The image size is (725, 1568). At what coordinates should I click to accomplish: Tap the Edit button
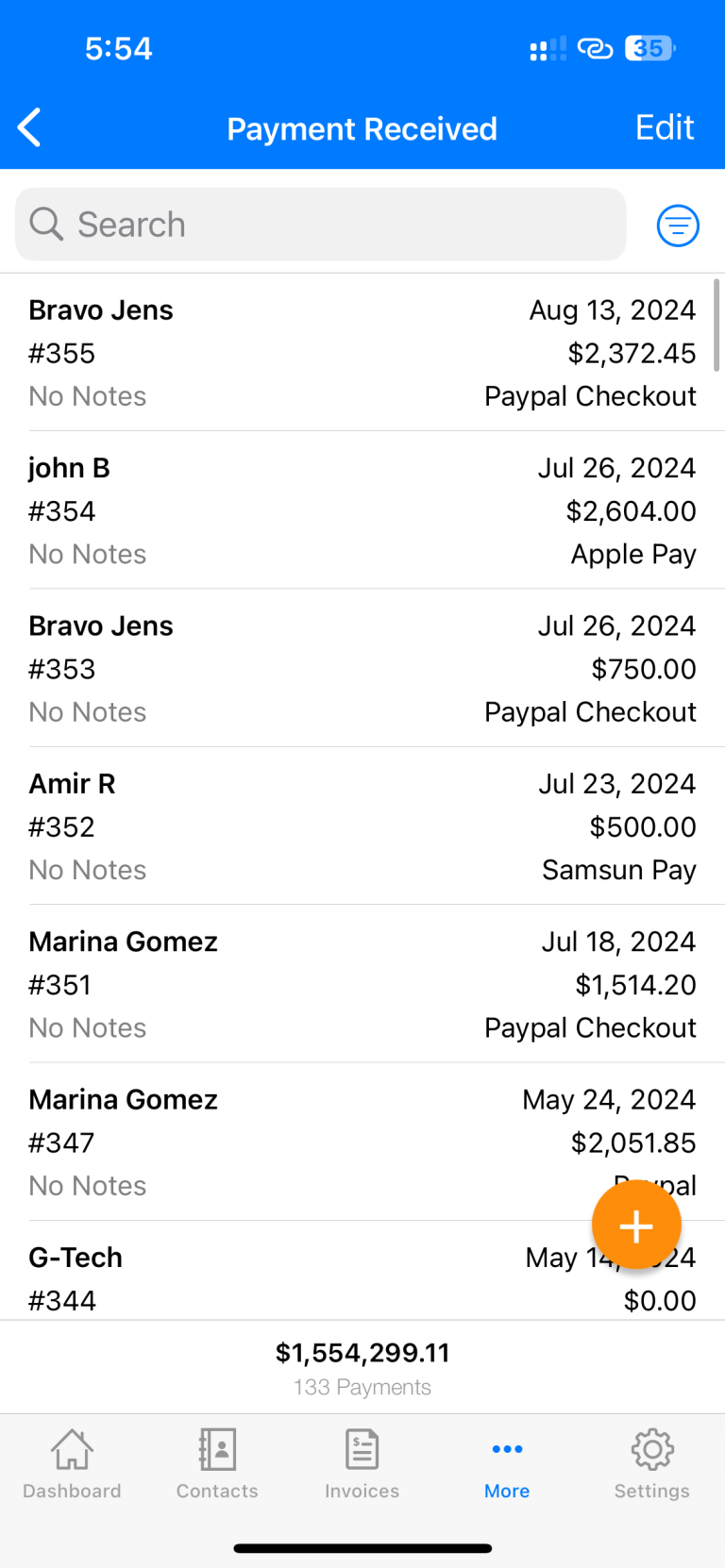point(664,127)
